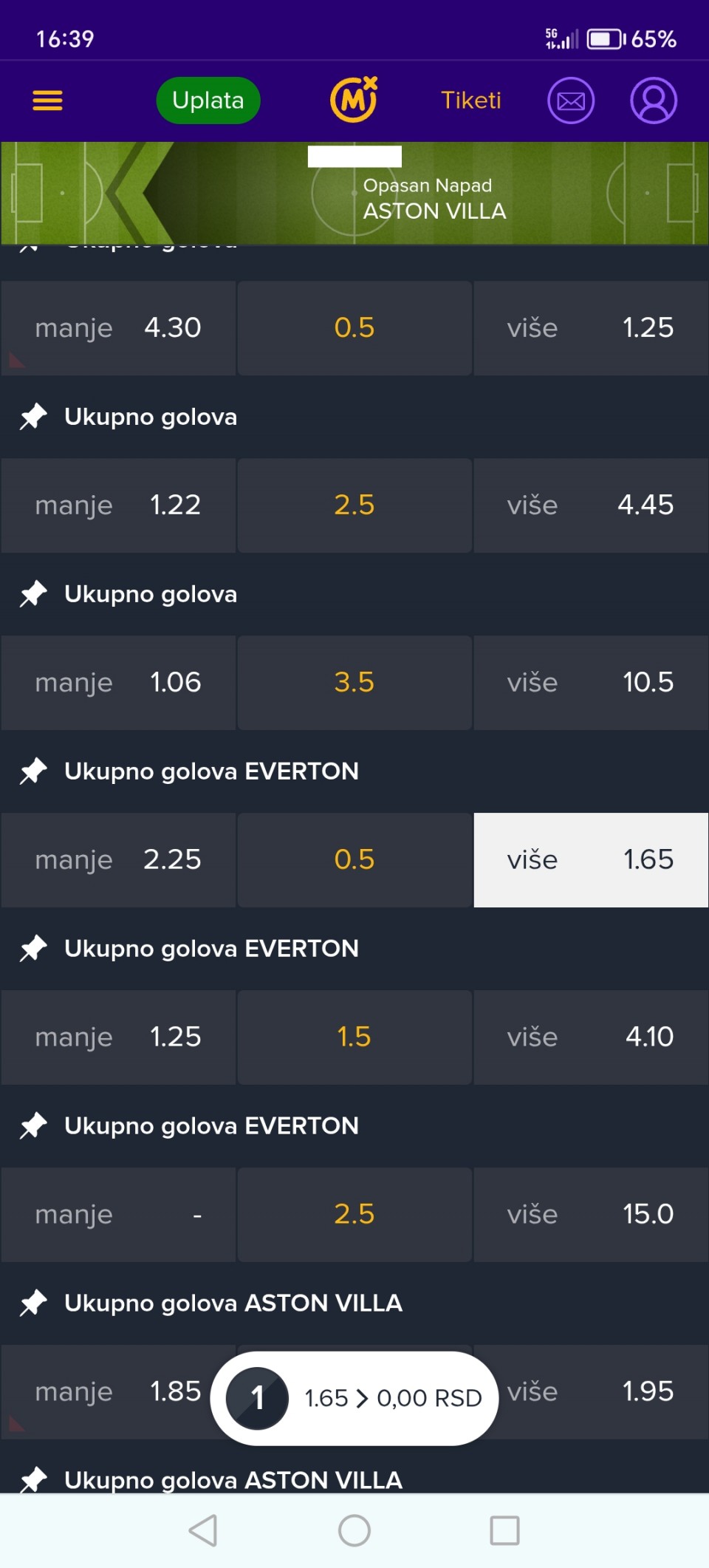
Task: Select više 1.25 for total goals 0.5
Action: (x=591, y=328)
